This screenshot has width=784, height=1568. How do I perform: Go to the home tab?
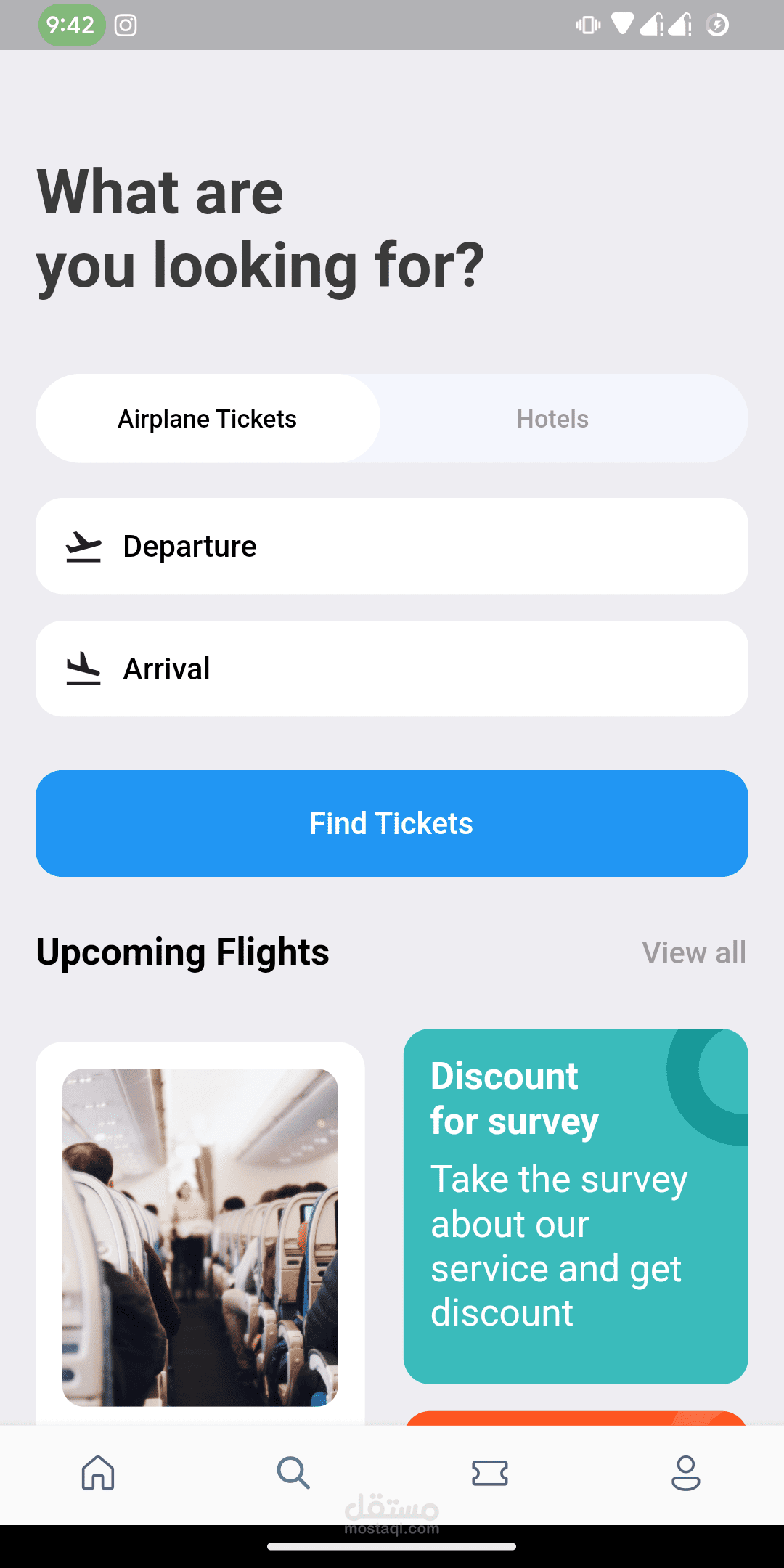click(98, 1473)
